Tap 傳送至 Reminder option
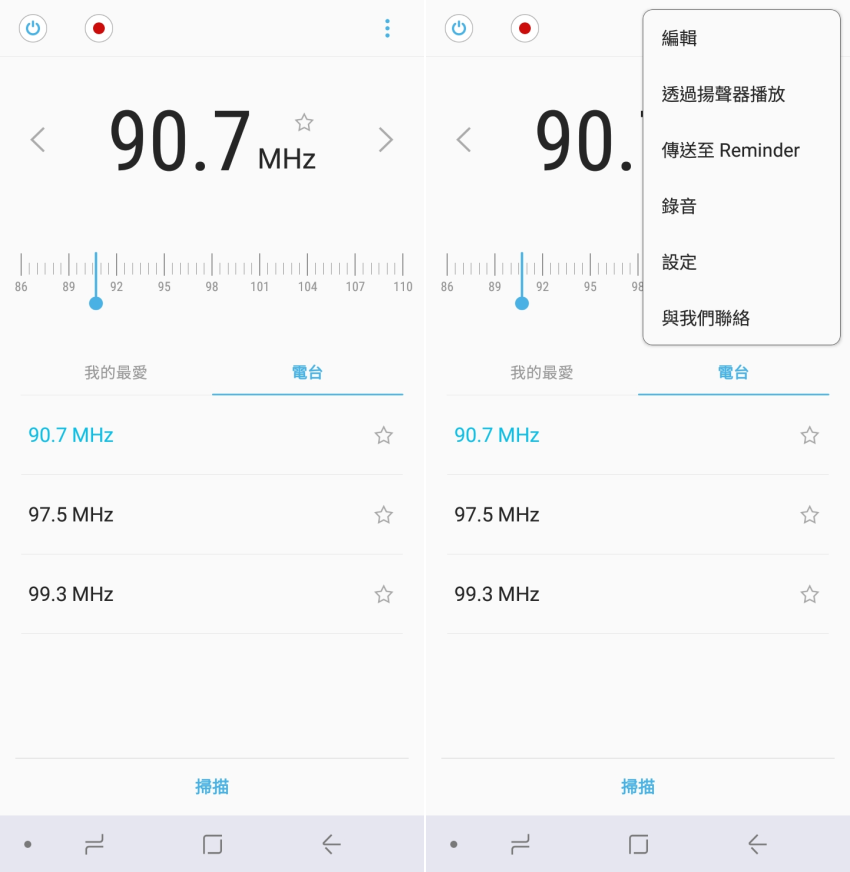 coord(731,151)
